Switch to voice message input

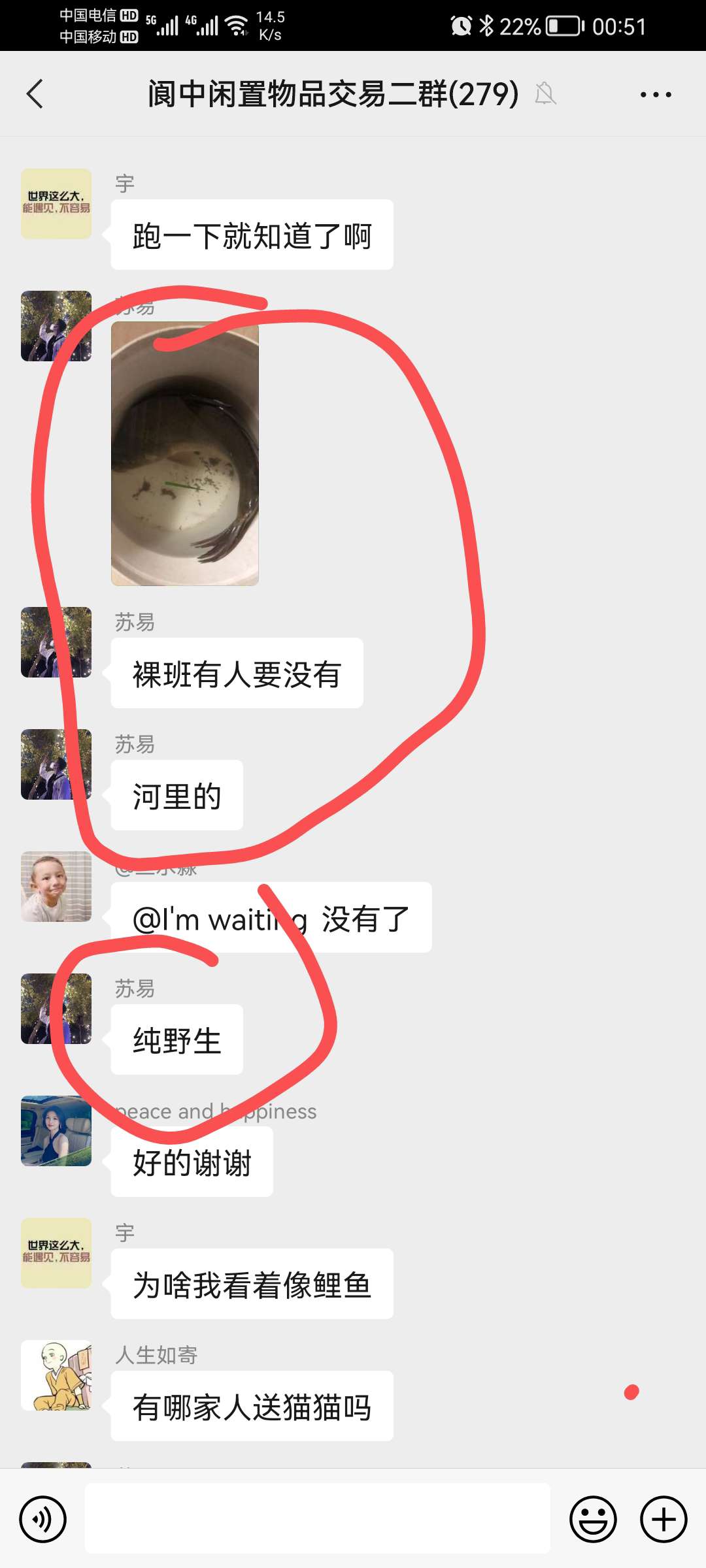tap(43, 1519)
